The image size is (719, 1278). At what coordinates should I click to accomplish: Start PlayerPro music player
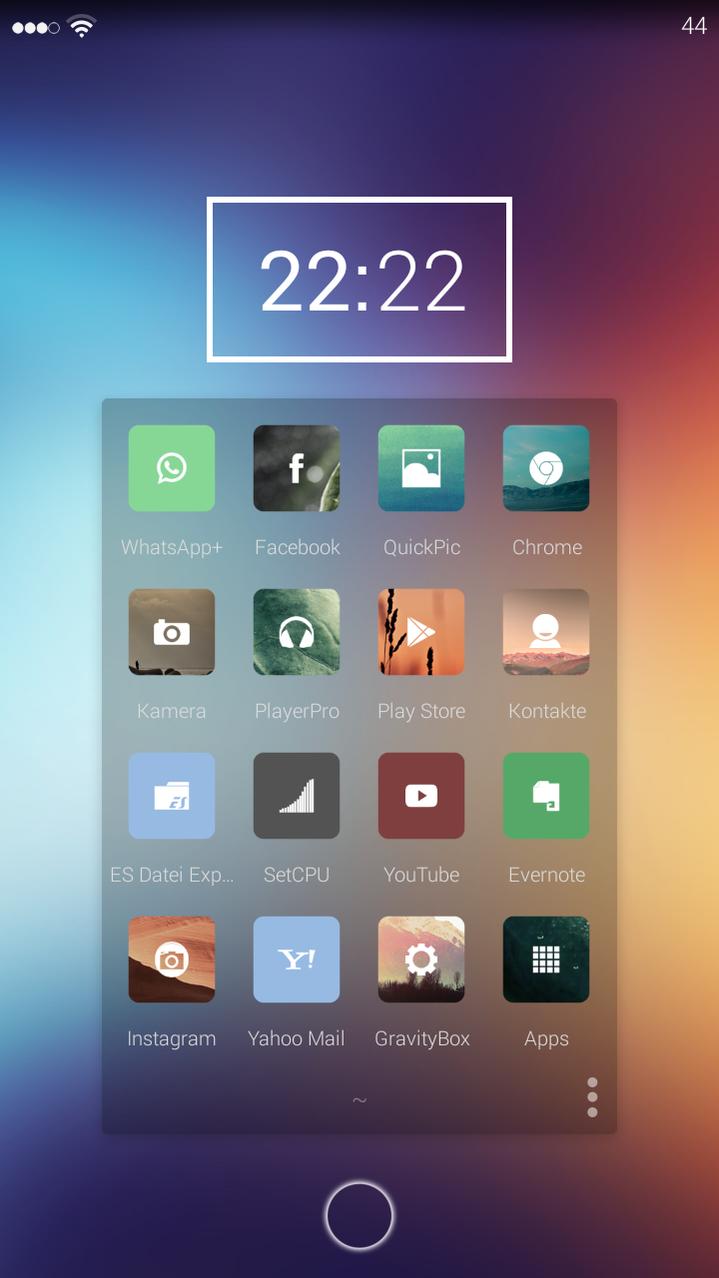296,632
